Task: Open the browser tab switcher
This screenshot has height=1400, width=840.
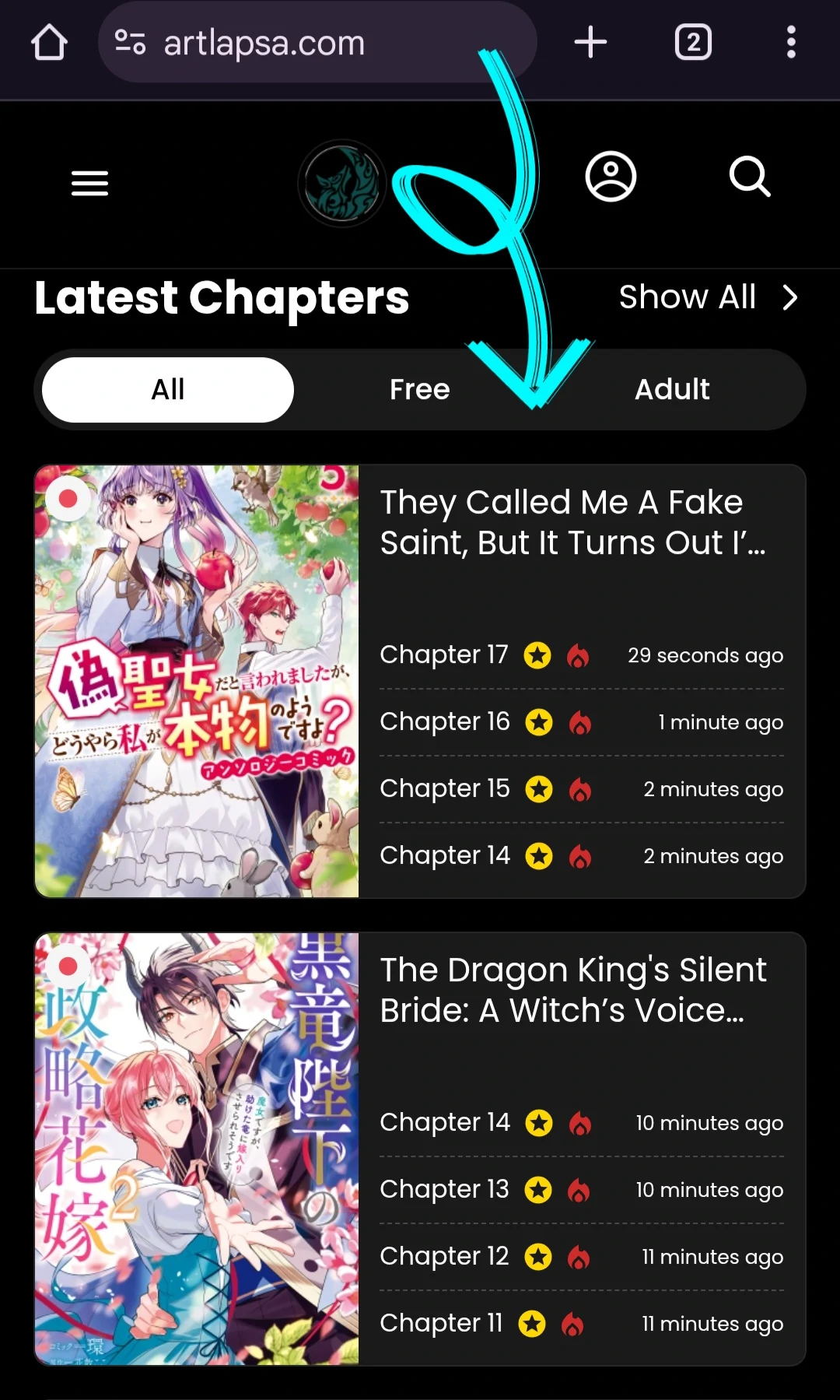Action: pyautogui.click(x=693, y=42)
